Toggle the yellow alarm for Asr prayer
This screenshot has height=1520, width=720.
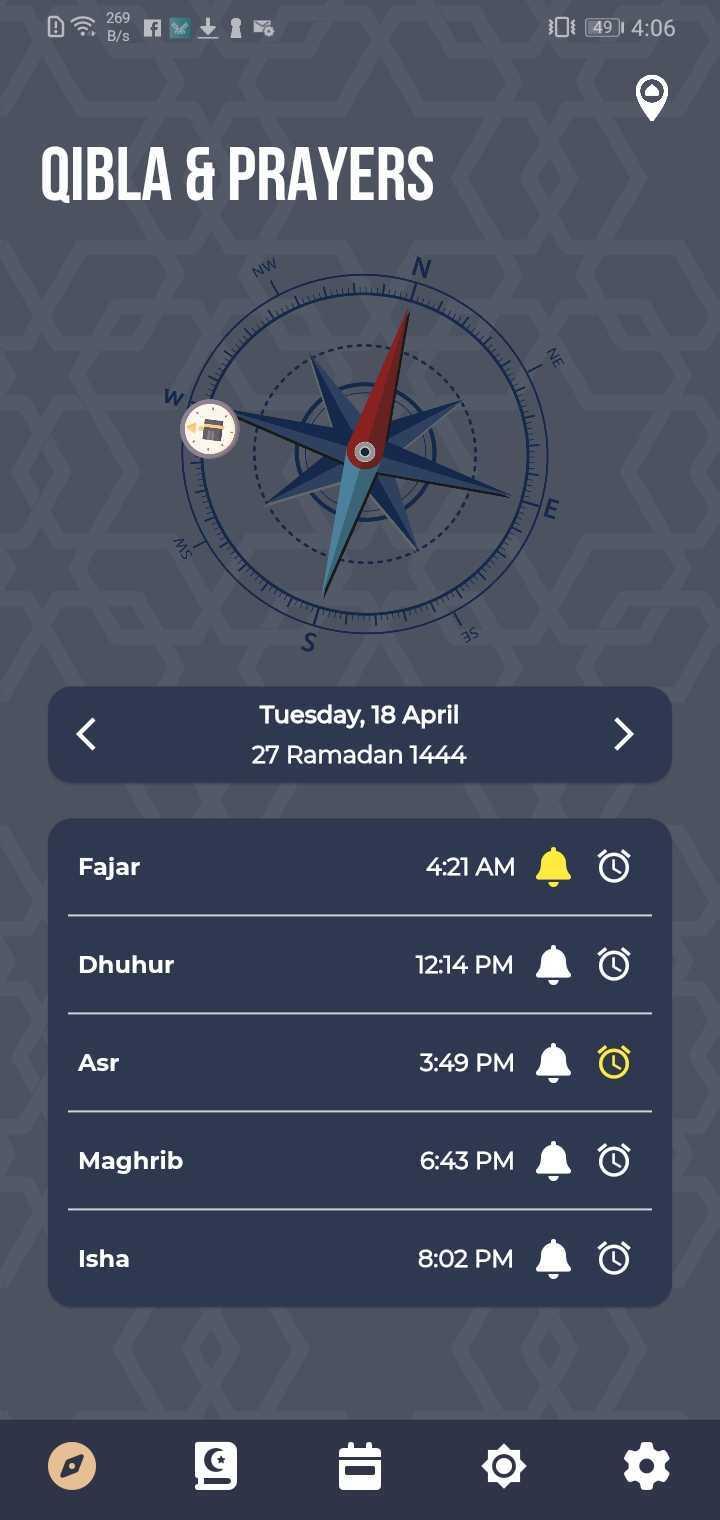coord(614,1062)
